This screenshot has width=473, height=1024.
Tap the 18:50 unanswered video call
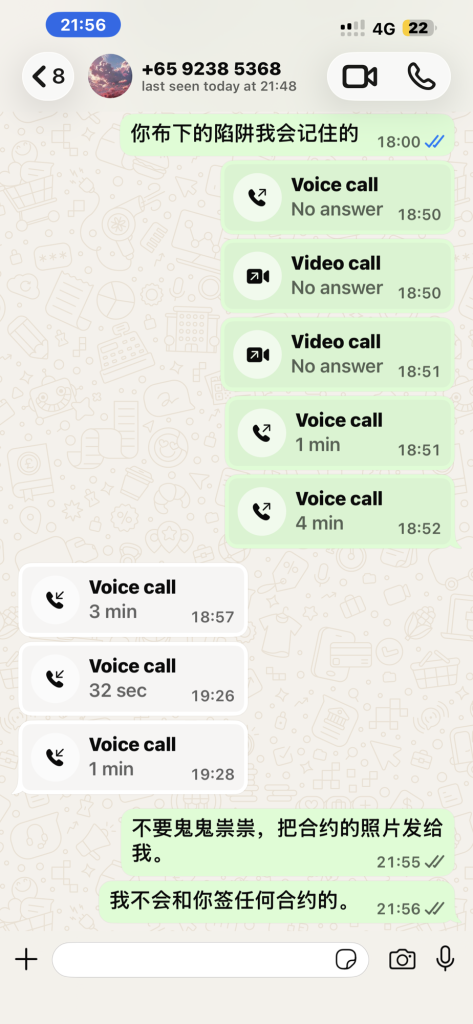(338, 276)
